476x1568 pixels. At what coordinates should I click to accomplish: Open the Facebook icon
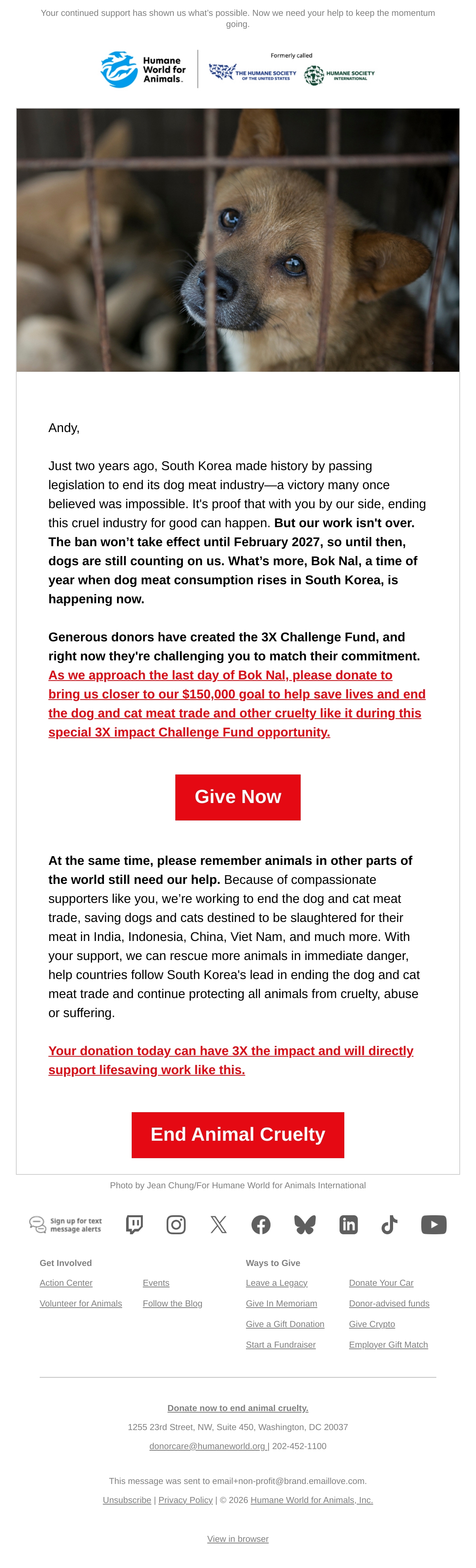pyautogui.click(x=261, y=1224)
